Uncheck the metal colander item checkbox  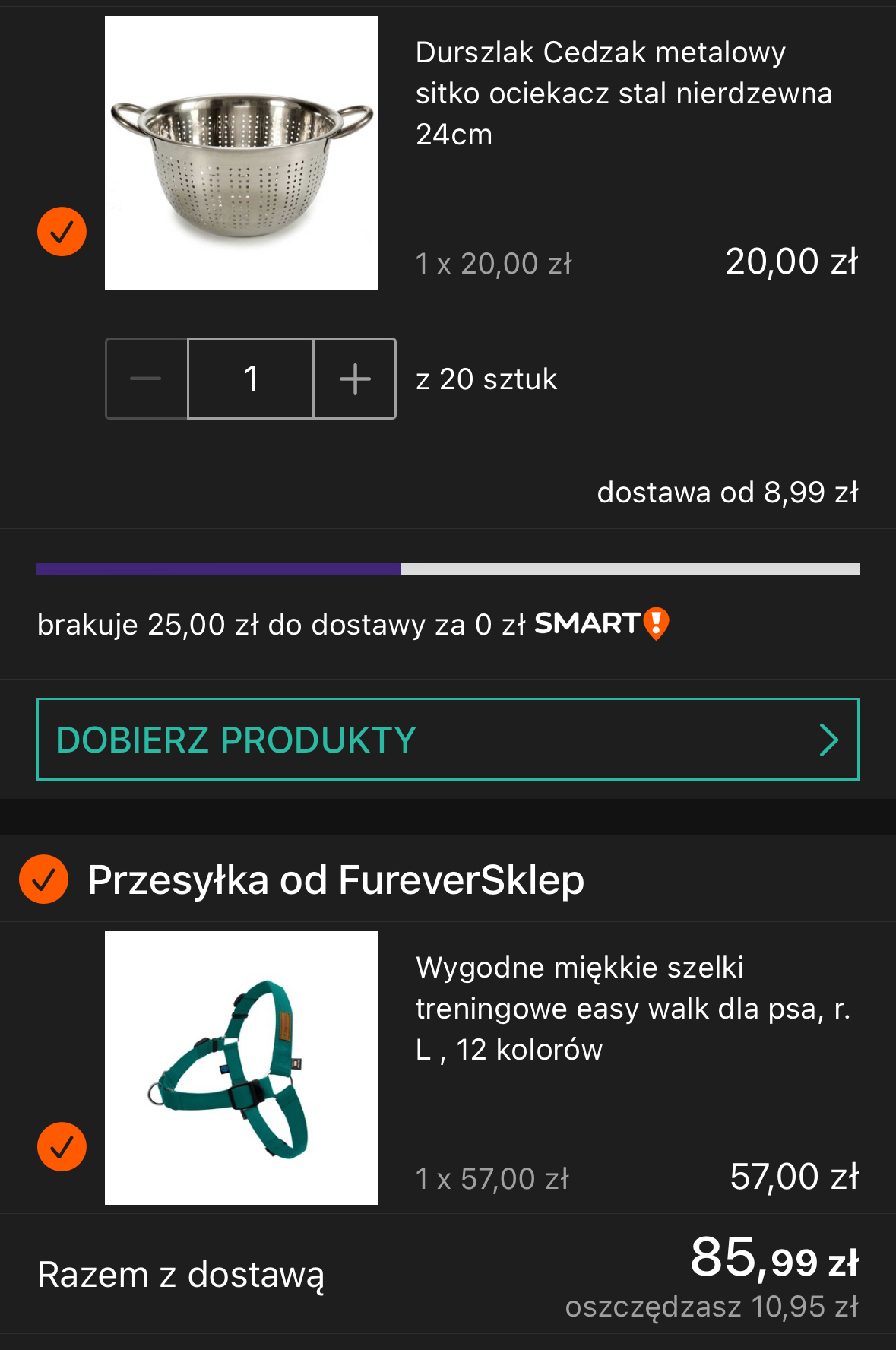62,231
